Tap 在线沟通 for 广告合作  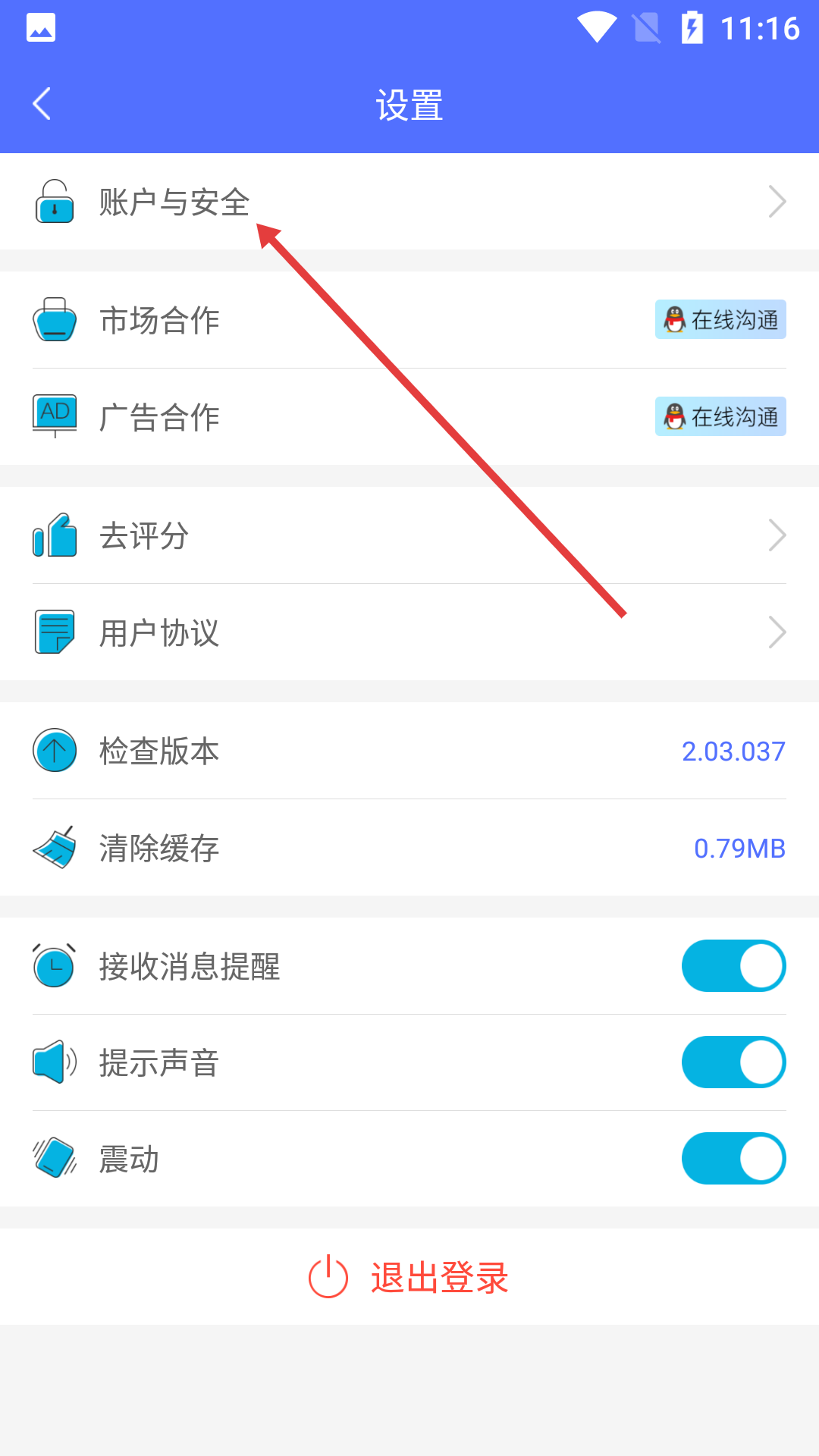[720, 417]
